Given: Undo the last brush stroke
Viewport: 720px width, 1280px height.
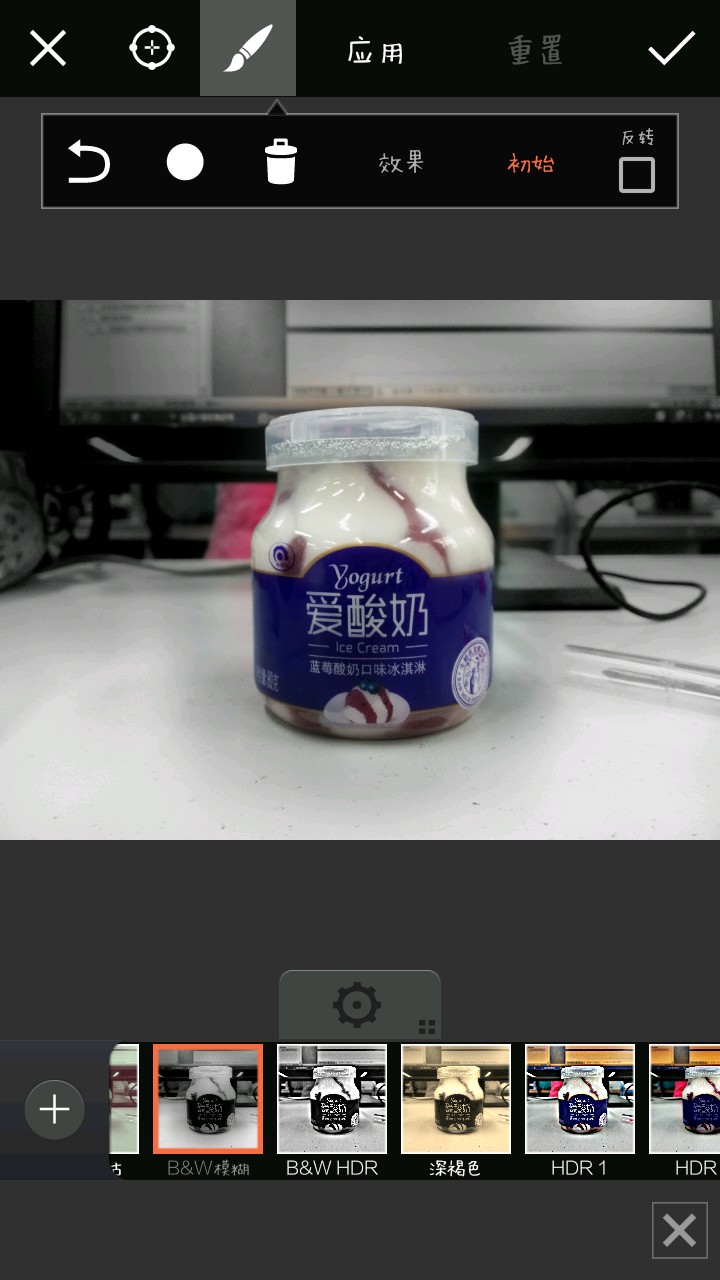Looking at the screenshot, I should [89, 162].
